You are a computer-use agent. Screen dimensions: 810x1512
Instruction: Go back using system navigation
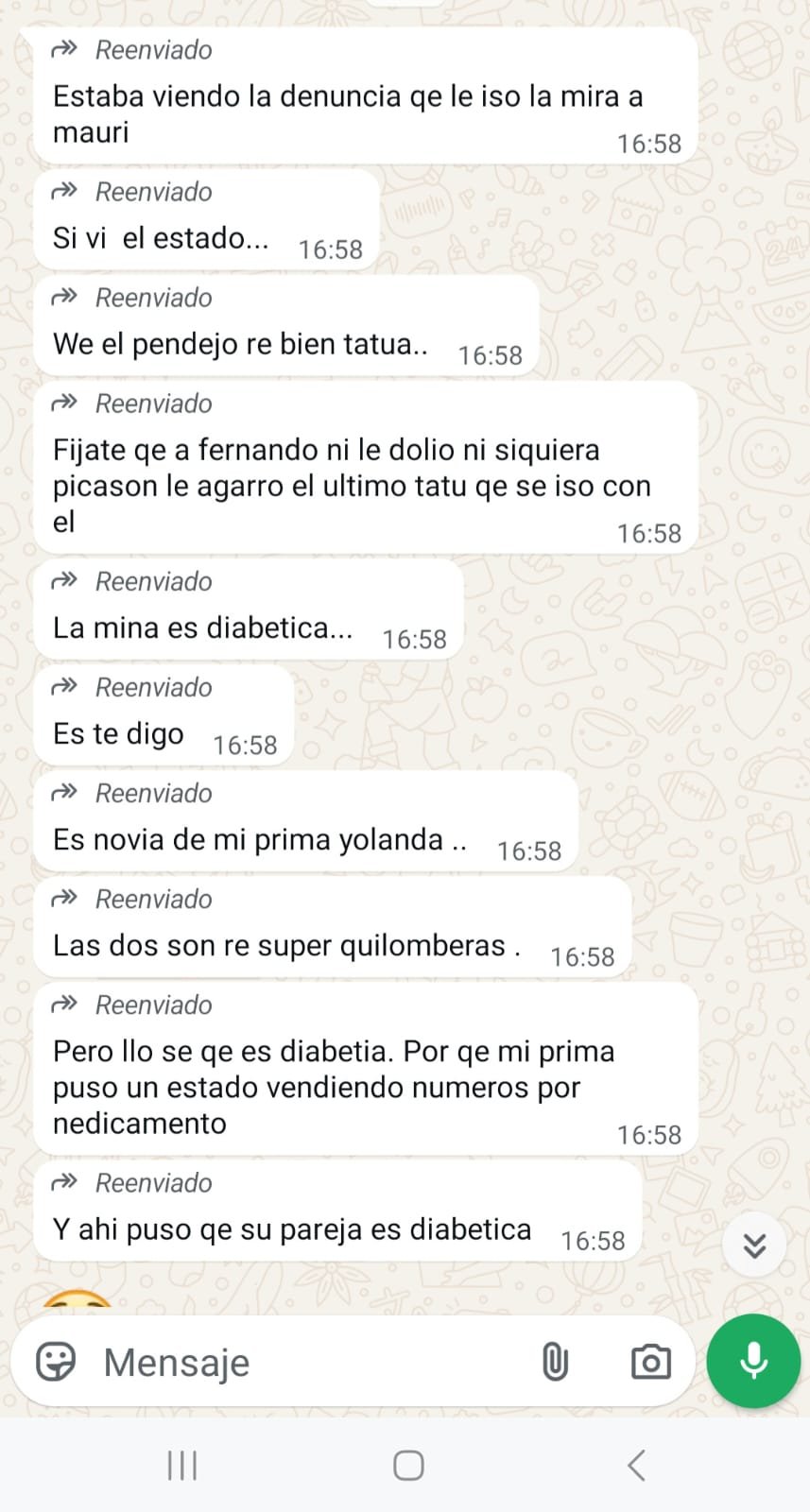636,1466
